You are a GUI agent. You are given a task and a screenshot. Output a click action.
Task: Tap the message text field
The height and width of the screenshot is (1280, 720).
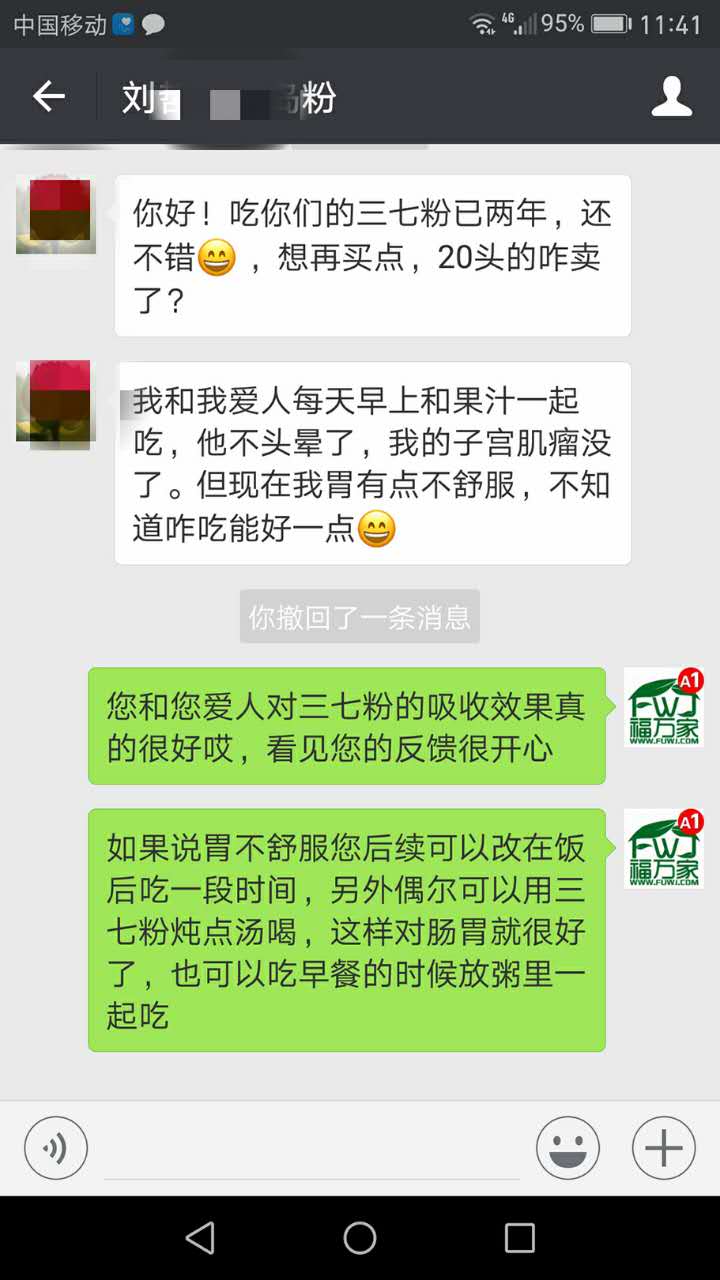click(x=312, y=1150)
